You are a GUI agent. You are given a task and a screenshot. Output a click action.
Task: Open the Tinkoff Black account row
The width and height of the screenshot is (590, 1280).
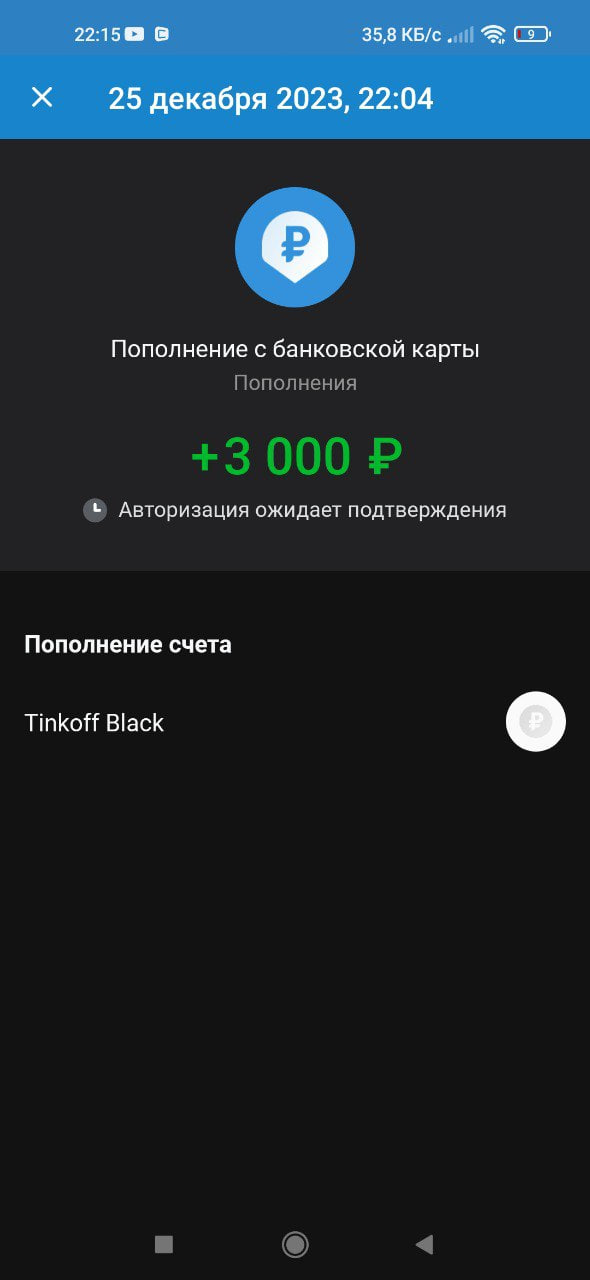point(295,722)
